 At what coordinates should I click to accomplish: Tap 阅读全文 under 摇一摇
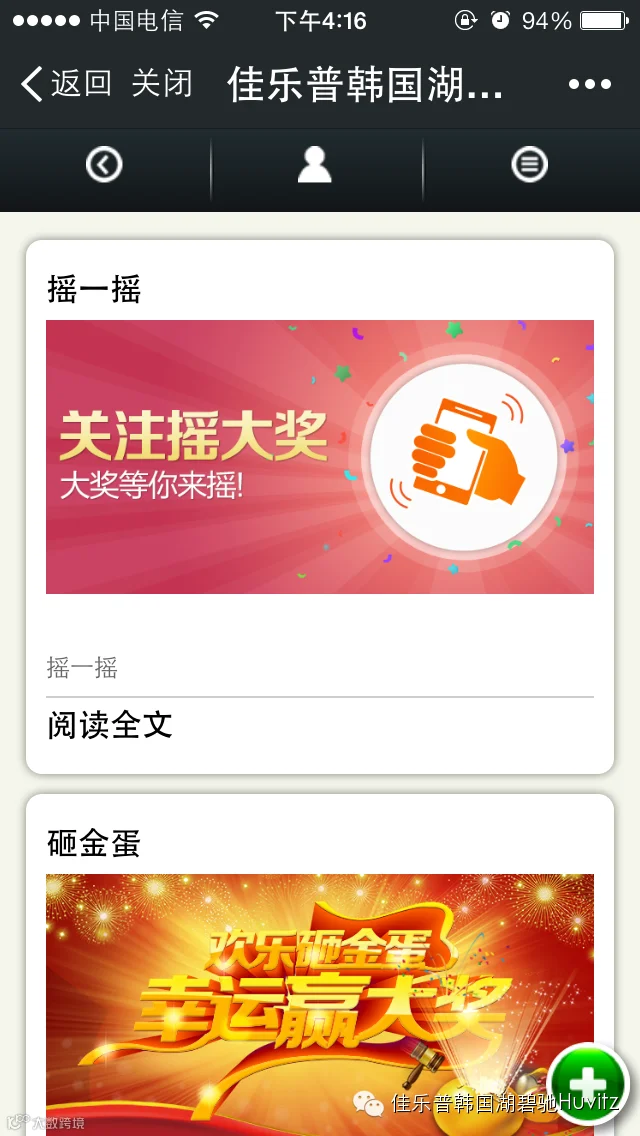click(110, 725)
